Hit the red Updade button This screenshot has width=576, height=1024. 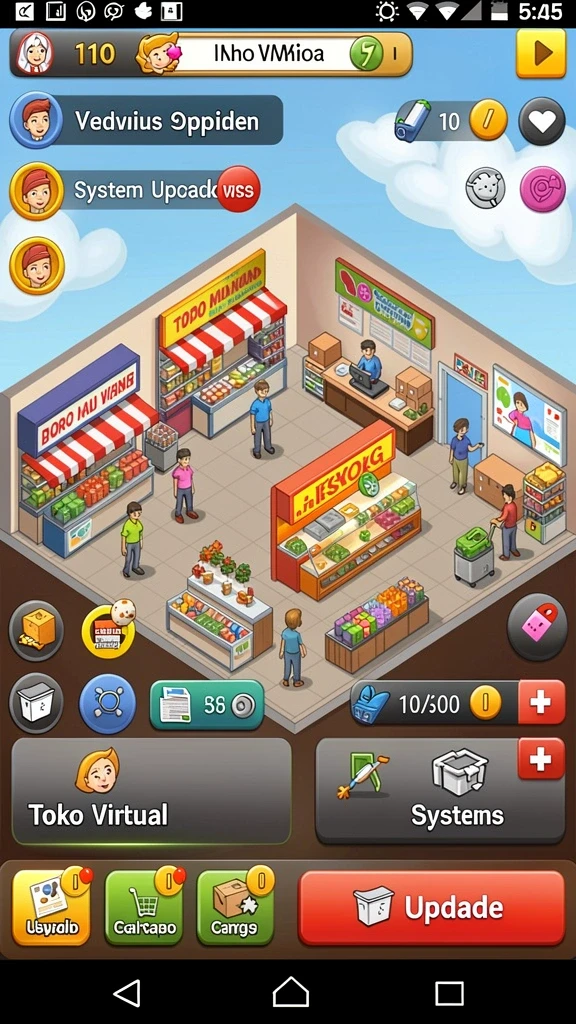click(432, 908)
